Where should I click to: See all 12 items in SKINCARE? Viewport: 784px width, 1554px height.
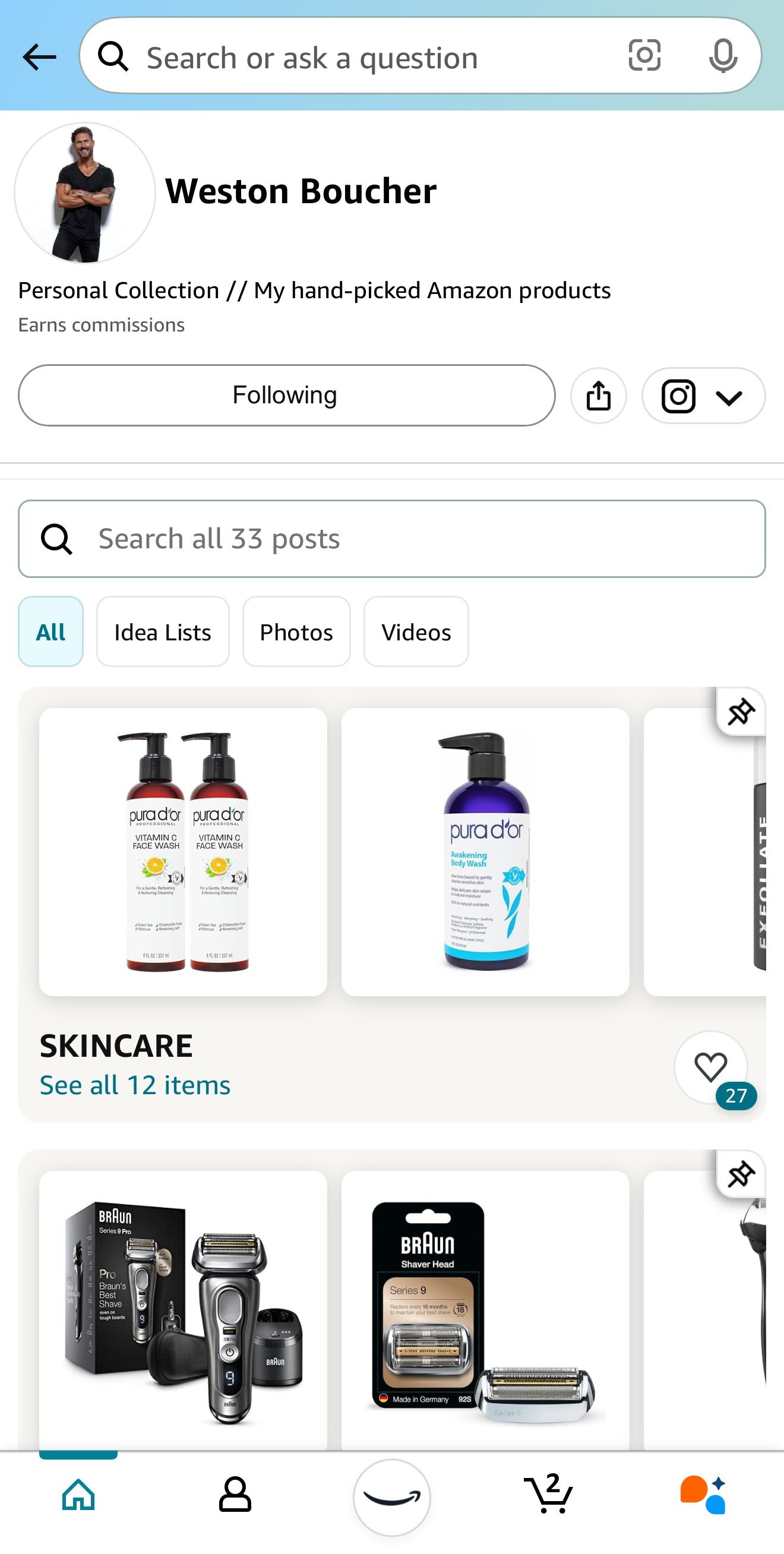click(135, 1085)
